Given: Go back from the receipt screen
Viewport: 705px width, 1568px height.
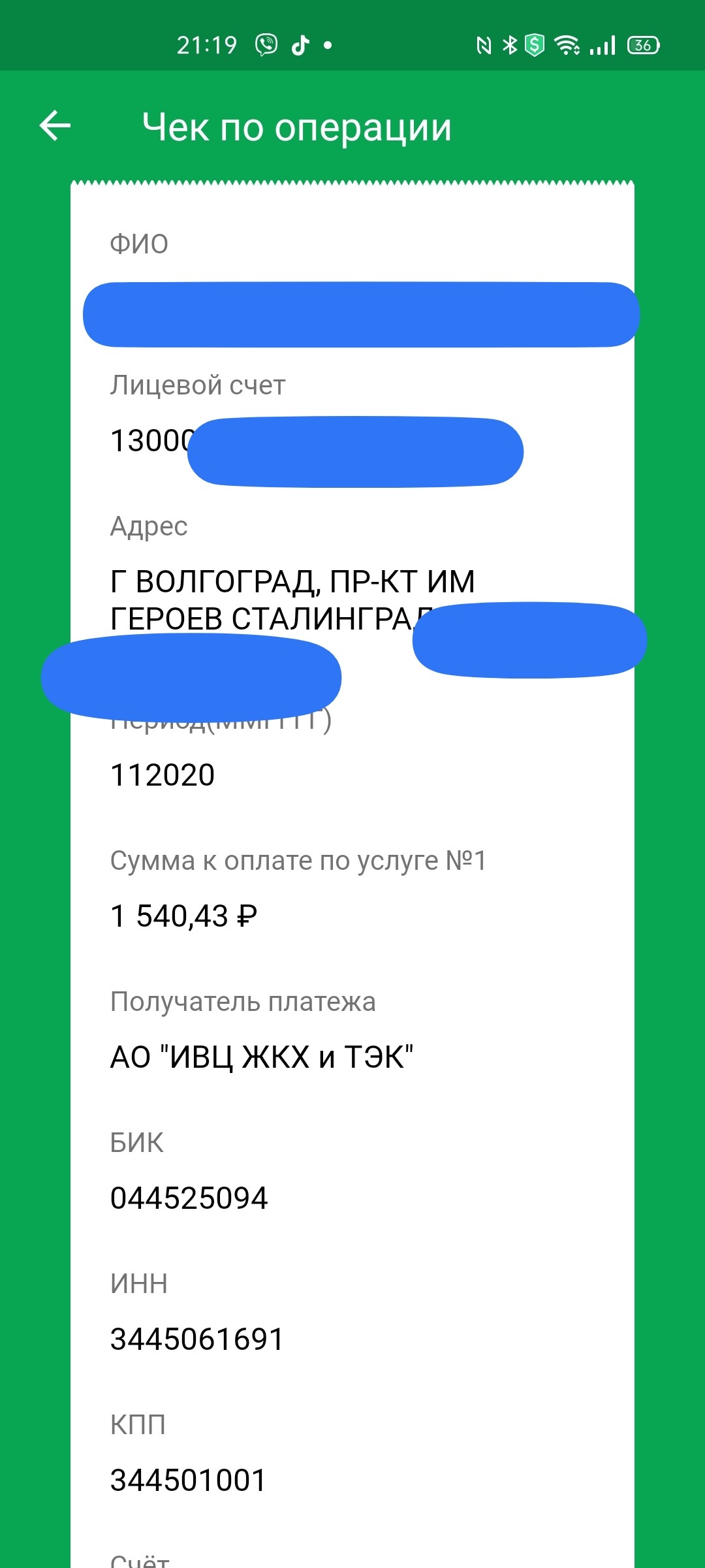Looking at the screenshot, I should (55, 125).
